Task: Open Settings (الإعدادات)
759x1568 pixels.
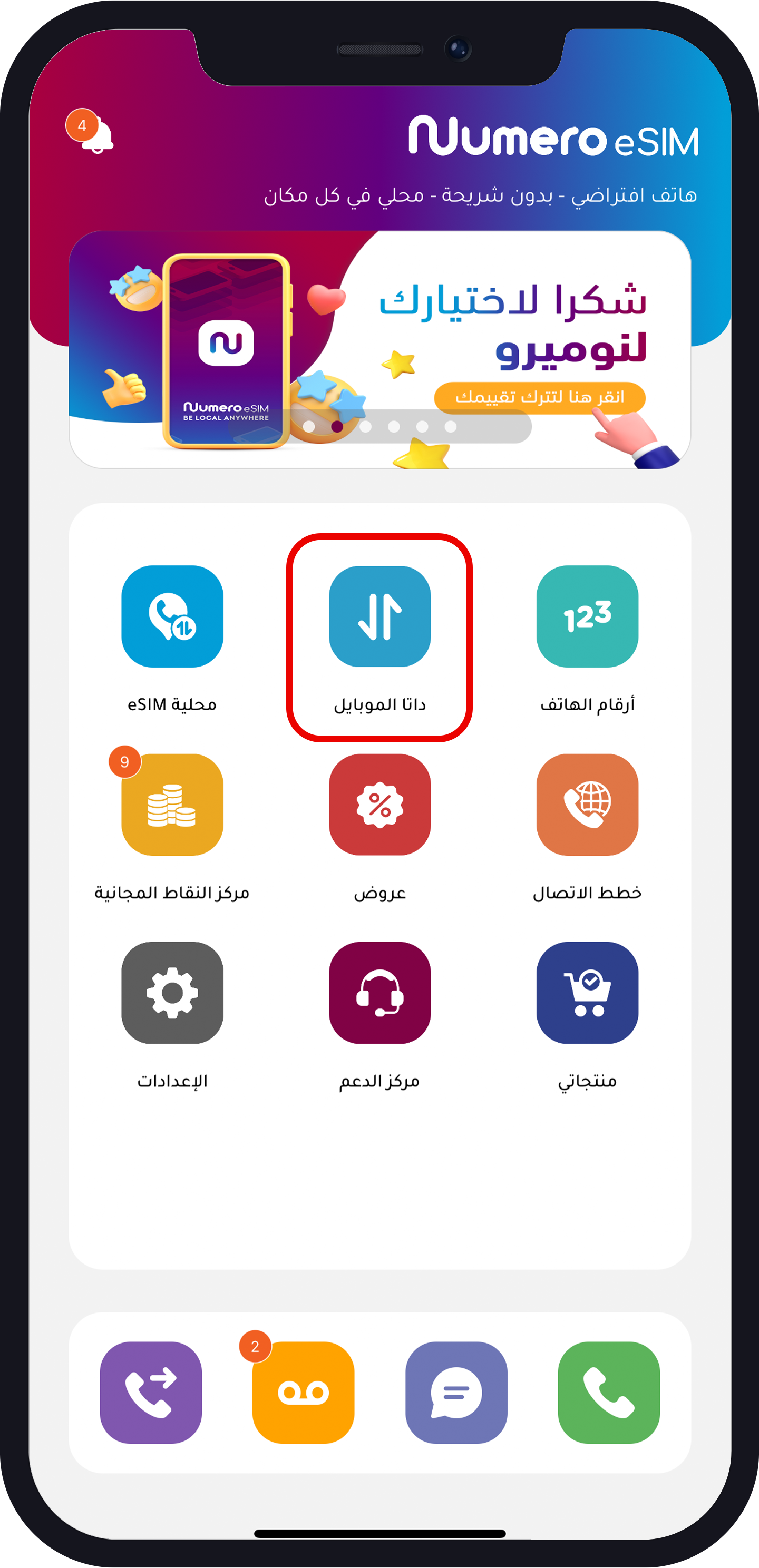Action: pyautogui.click(x=172, y=993)
